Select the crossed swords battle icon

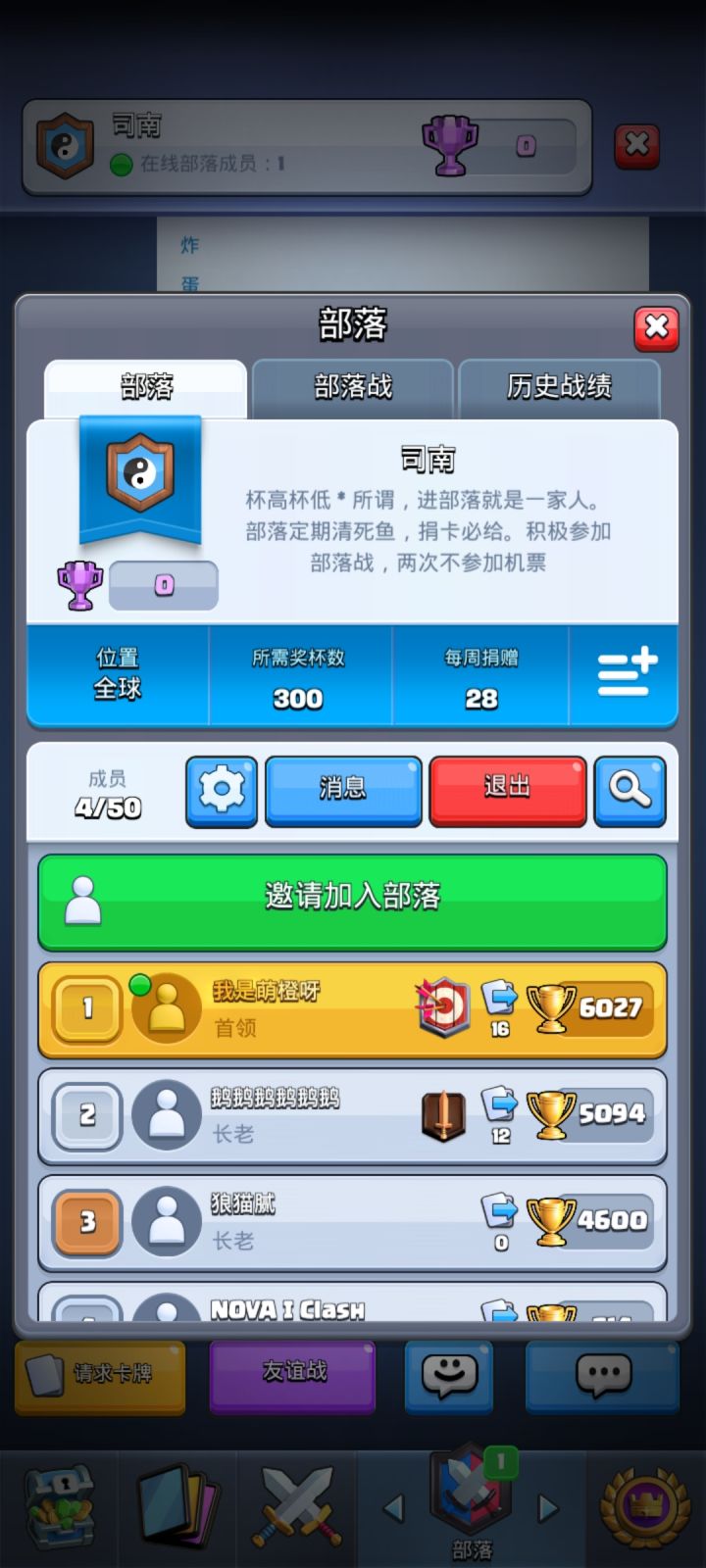pos(294,1502)
